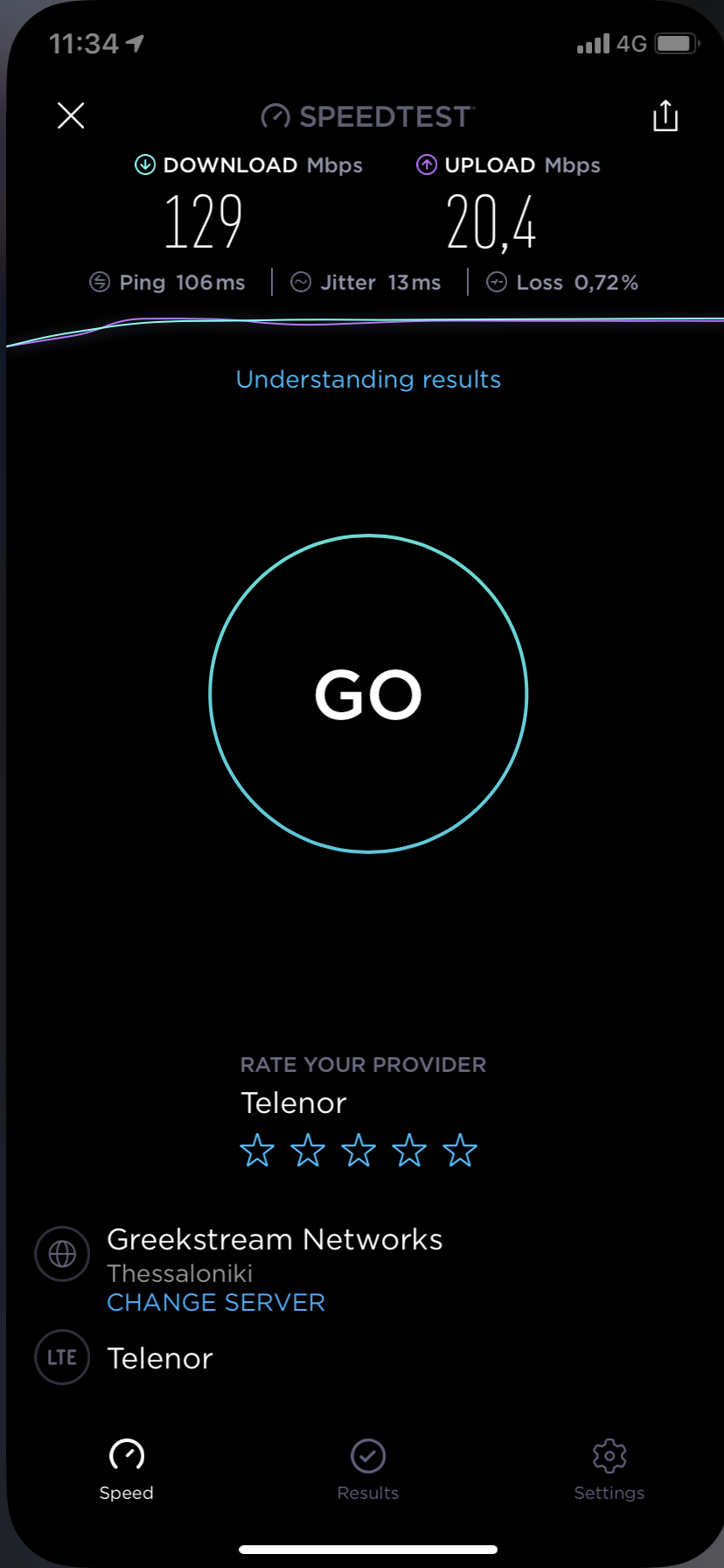Screen dimensions: 724x1568
Task: Close the speed test results
Action: tap(71, 115)
